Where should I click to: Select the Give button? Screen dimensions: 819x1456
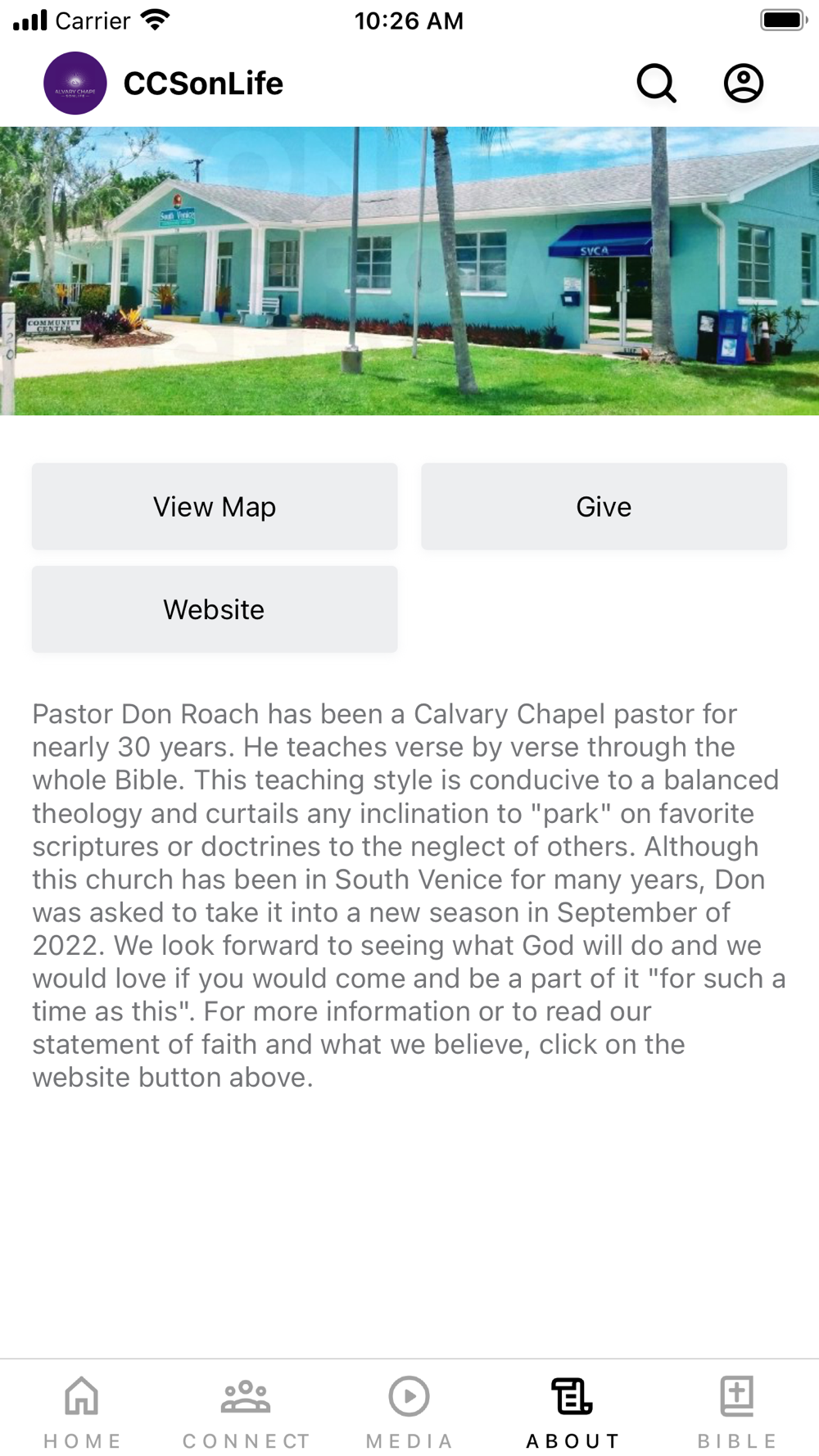604,506
